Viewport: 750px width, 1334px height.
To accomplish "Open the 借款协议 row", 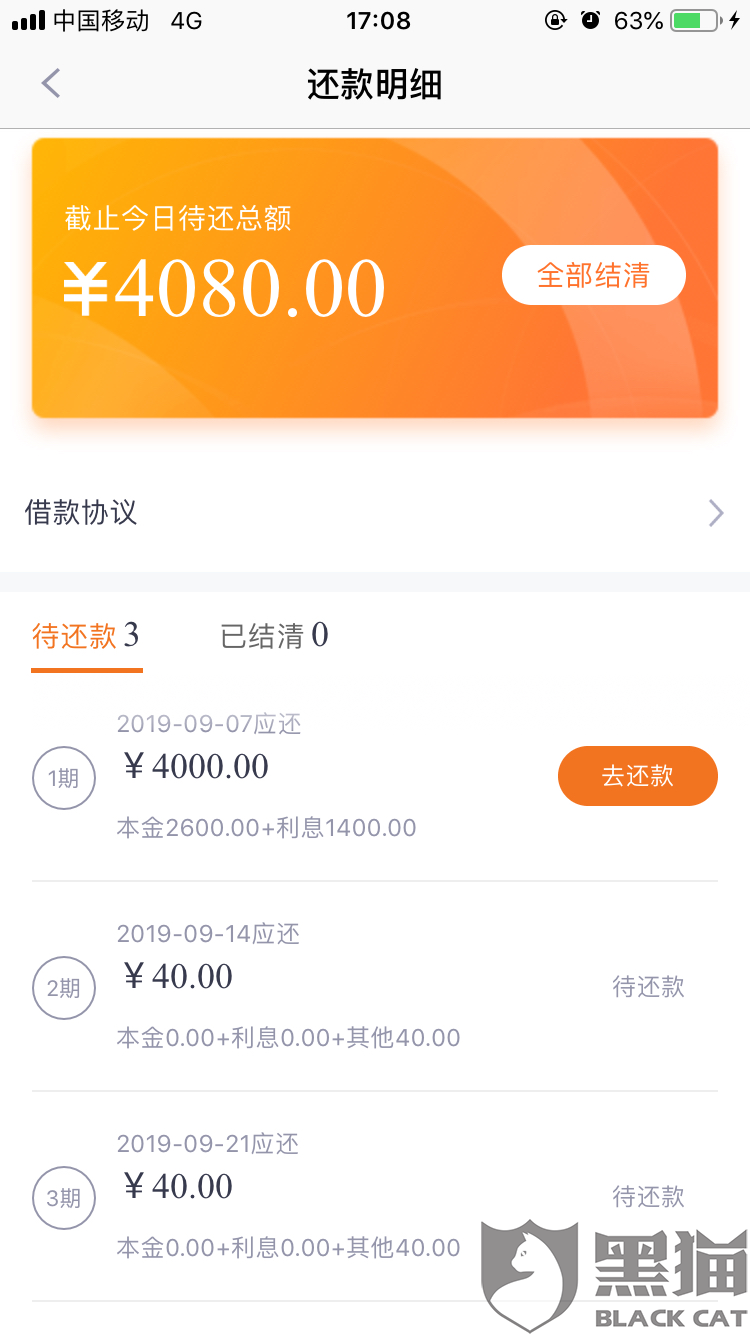I will pos(375,513).
